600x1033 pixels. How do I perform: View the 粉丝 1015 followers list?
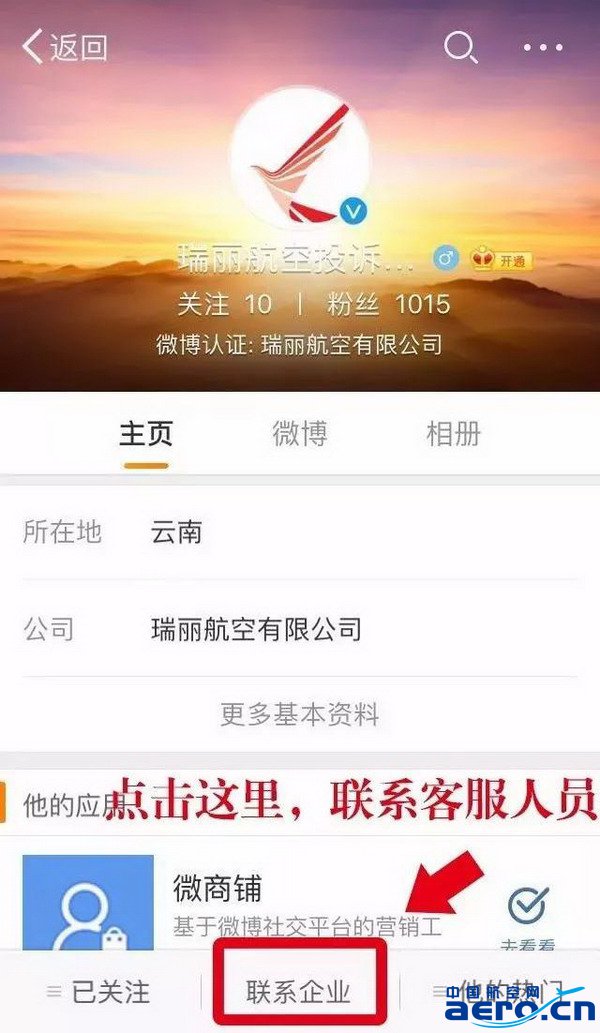(388, 304)
